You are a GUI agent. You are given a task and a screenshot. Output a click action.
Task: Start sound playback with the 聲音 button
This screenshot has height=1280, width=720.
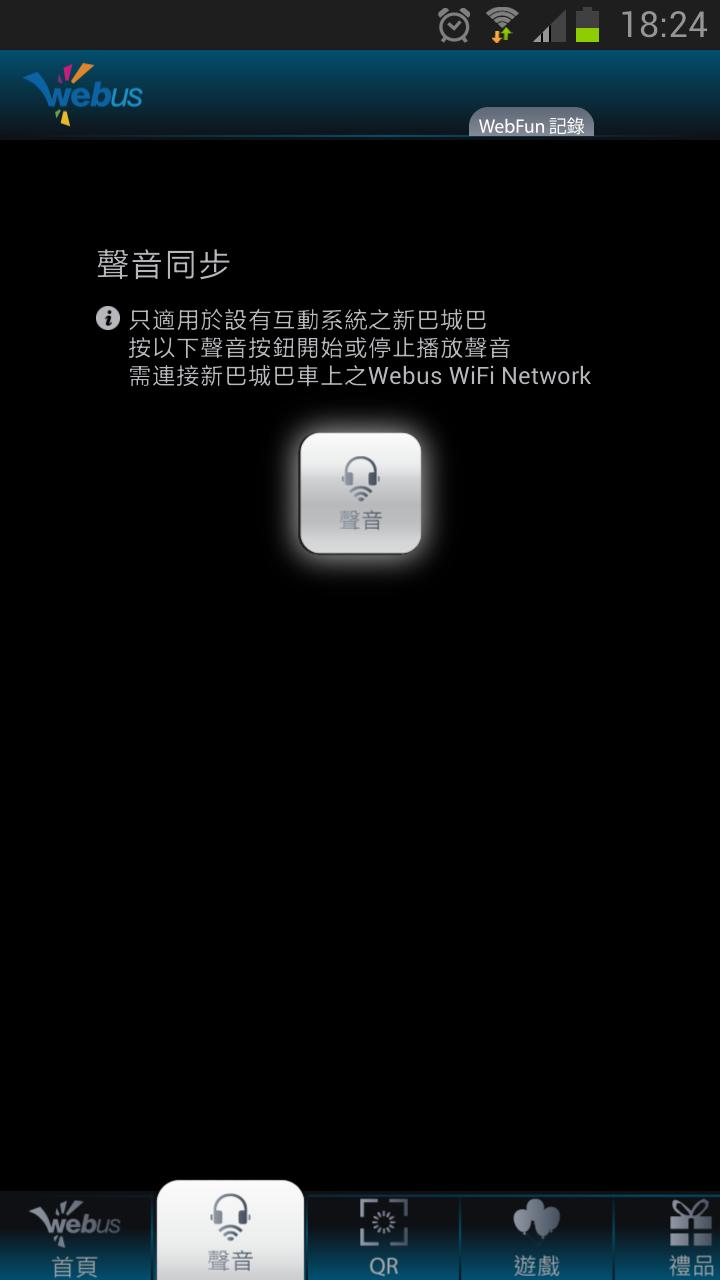360,493
